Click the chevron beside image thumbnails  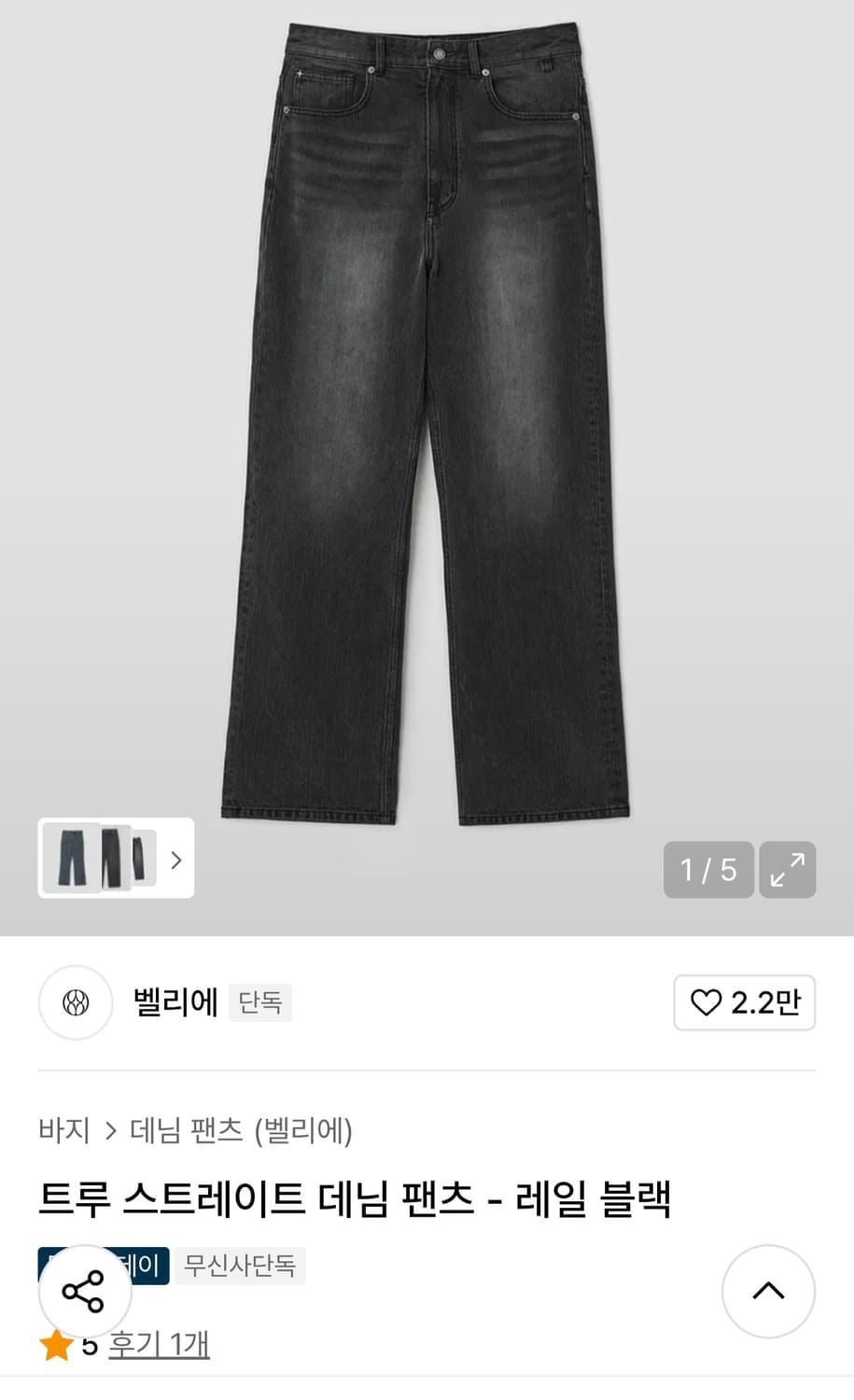(x=175, y=860)
